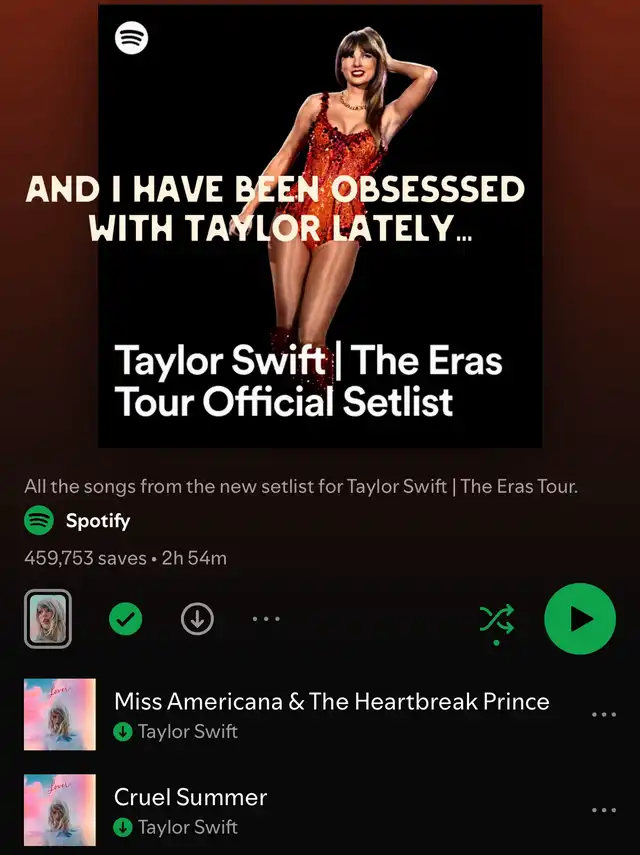Play Miss Americana & The Heartbreak Prince
The height and width of the screenshot is (855, 640).
(x=330, y=702)
